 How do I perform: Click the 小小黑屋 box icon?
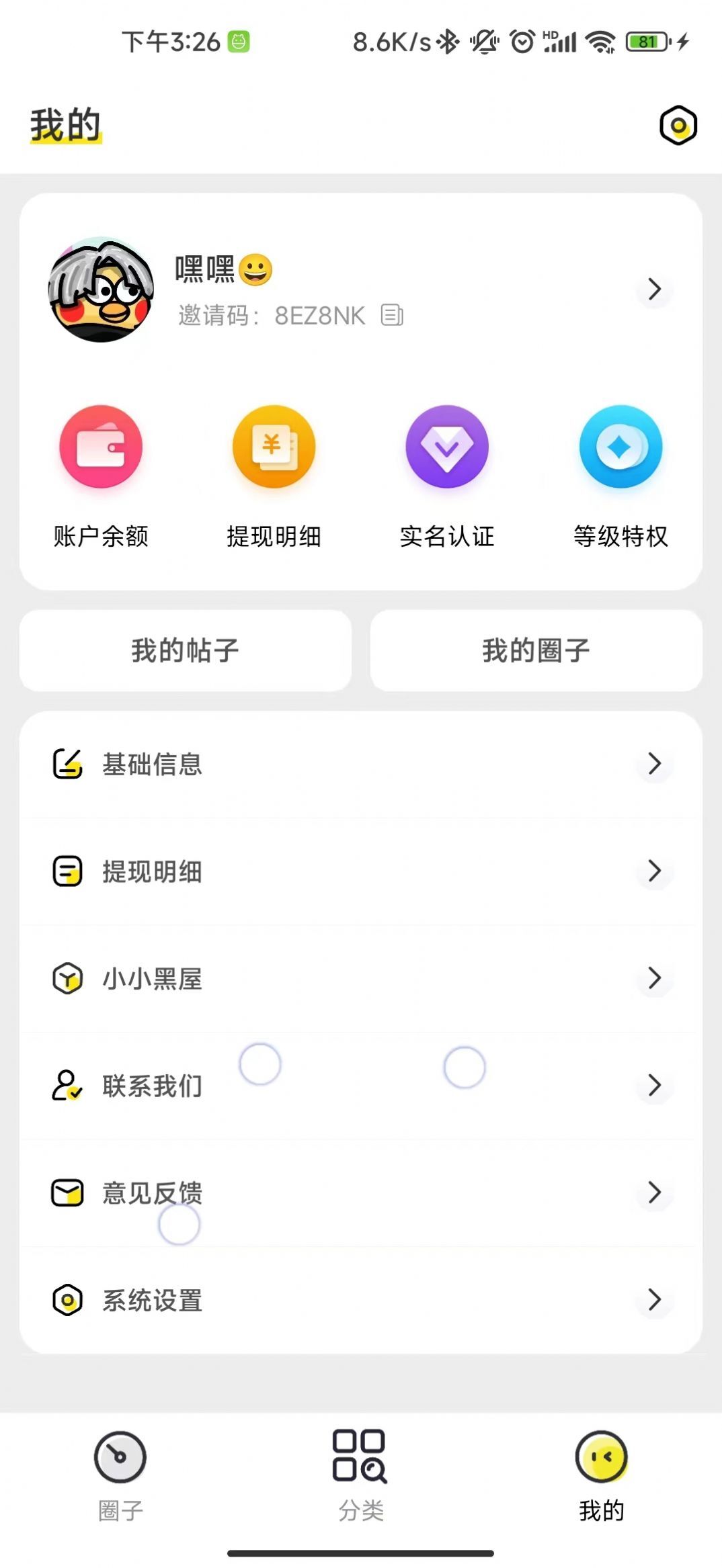[x=65, y=979]
